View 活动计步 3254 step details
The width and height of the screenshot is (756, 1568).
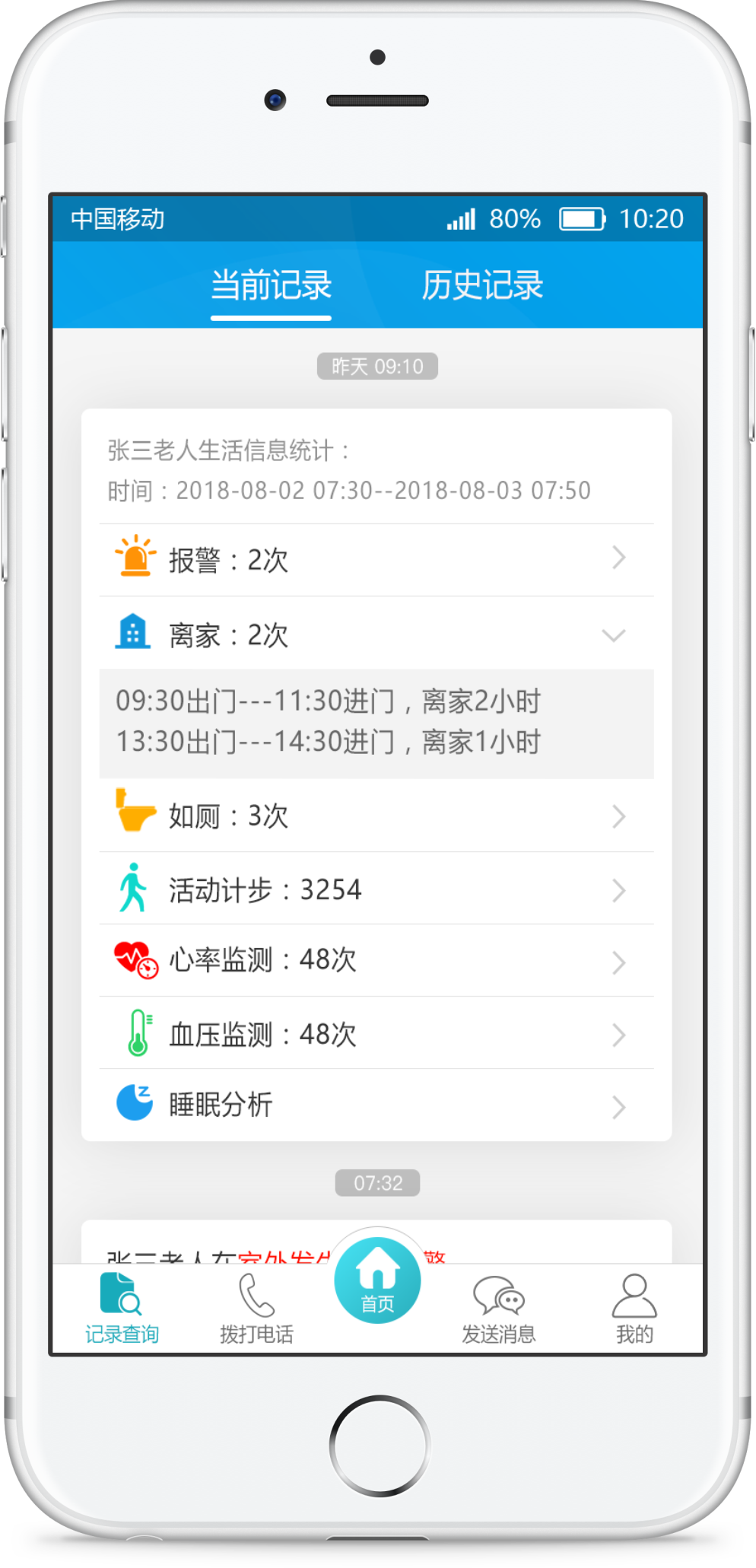[x=376, y=889]
